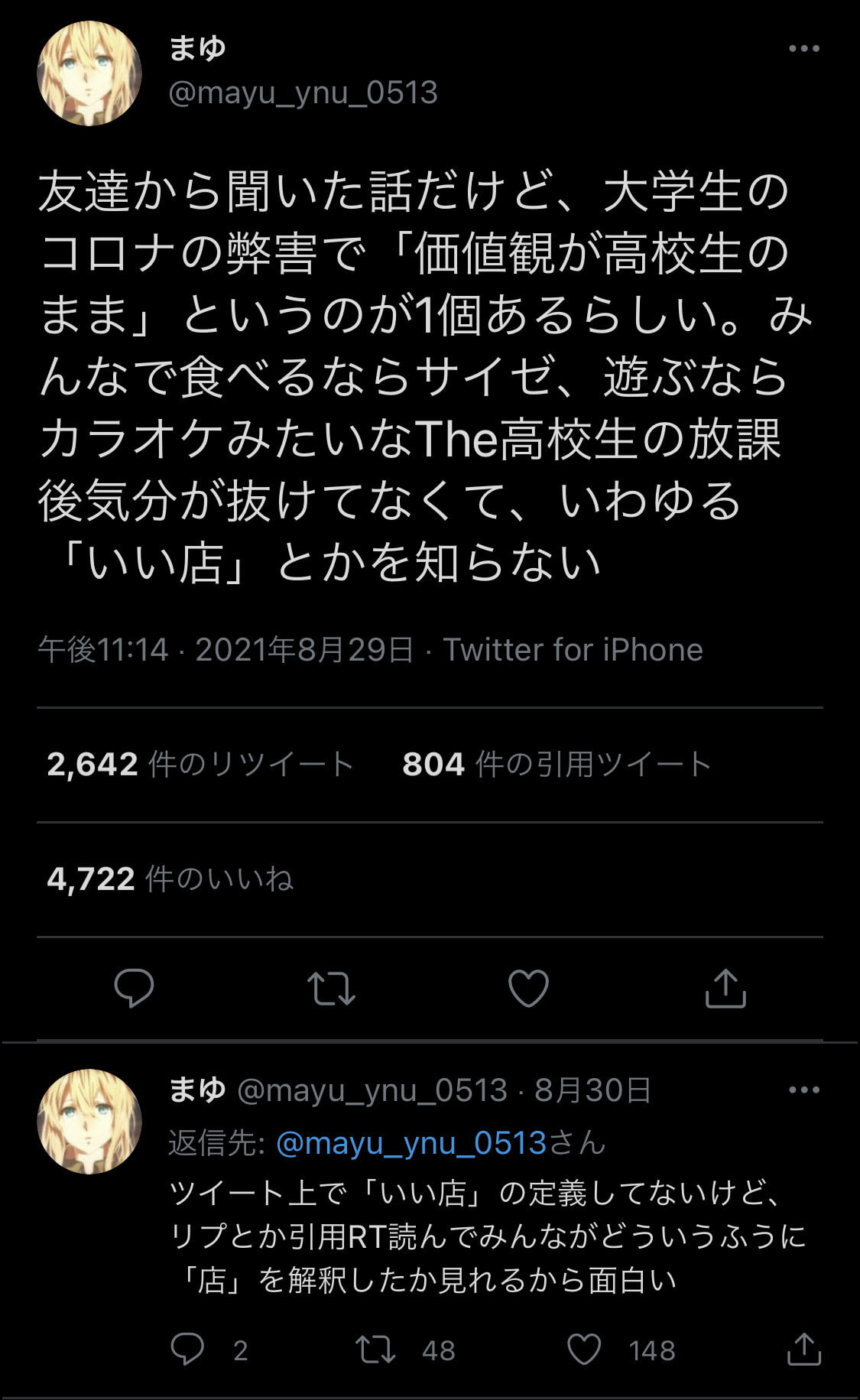The height and width of the screenshot is (1400, 860).
Task: View the 2,642 retweets list
Action: [x=200, y=764]
